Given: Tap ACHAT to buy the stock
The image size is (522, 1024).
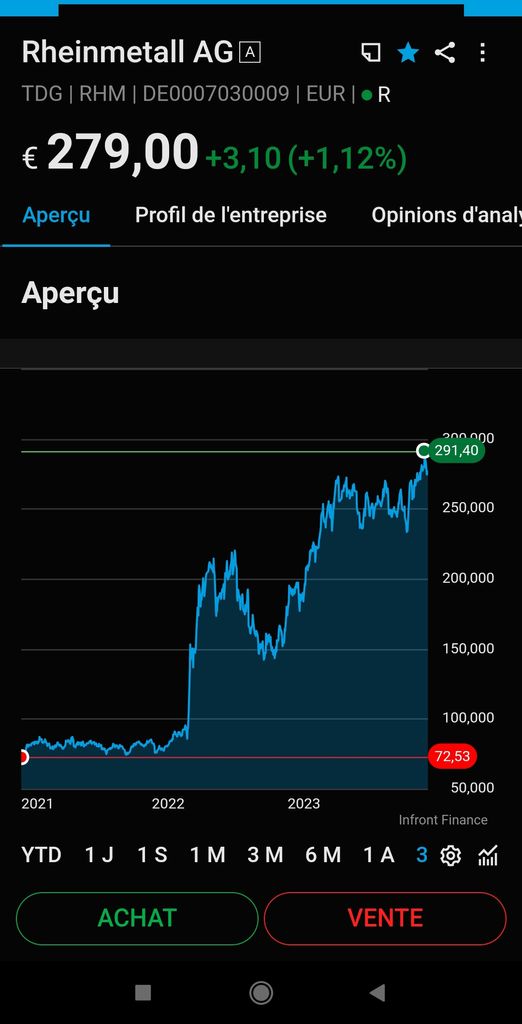Looking at the screenshot, I should pyautogui.click(x=137, y=918).
